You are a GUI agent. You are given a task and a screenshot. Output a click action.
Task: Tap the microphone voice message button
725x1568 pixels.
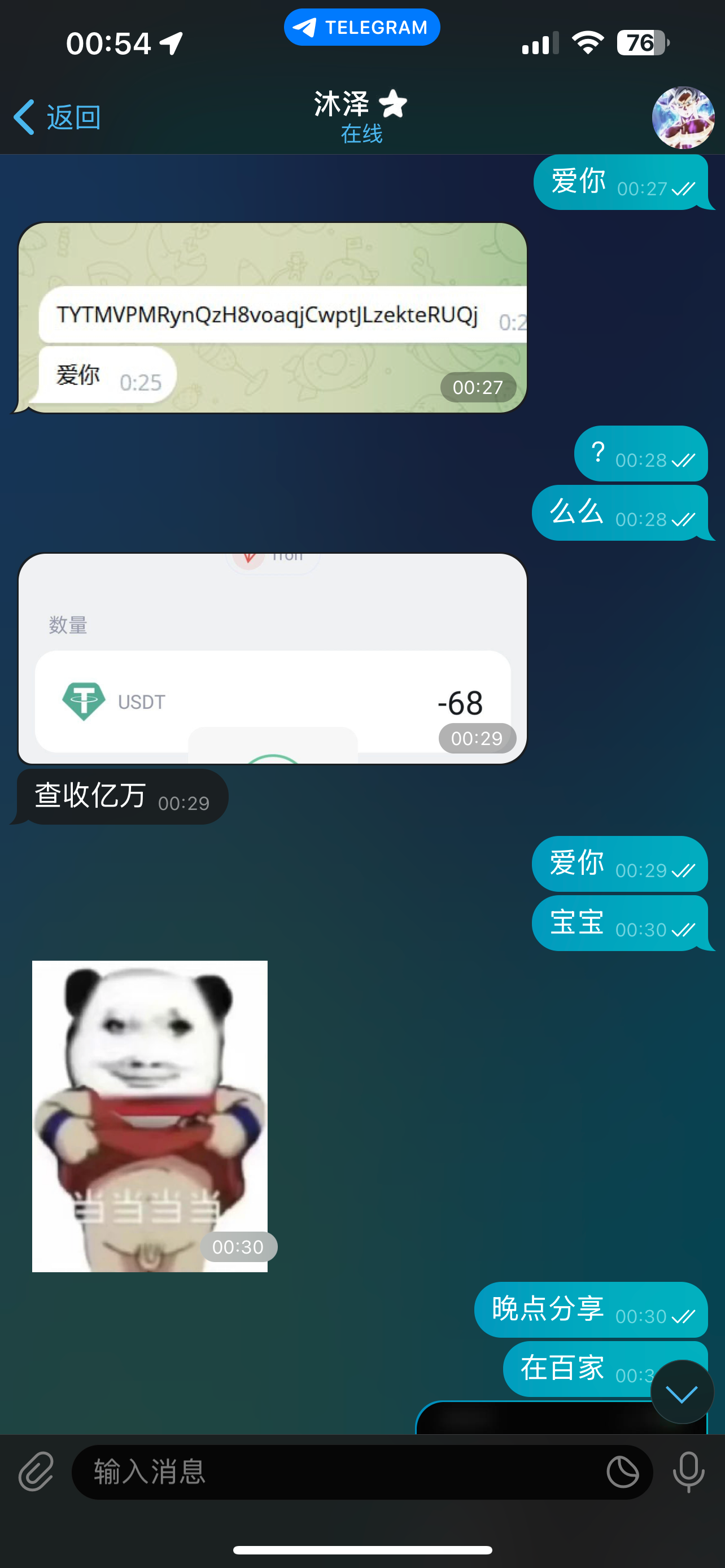pos(688,1472)
